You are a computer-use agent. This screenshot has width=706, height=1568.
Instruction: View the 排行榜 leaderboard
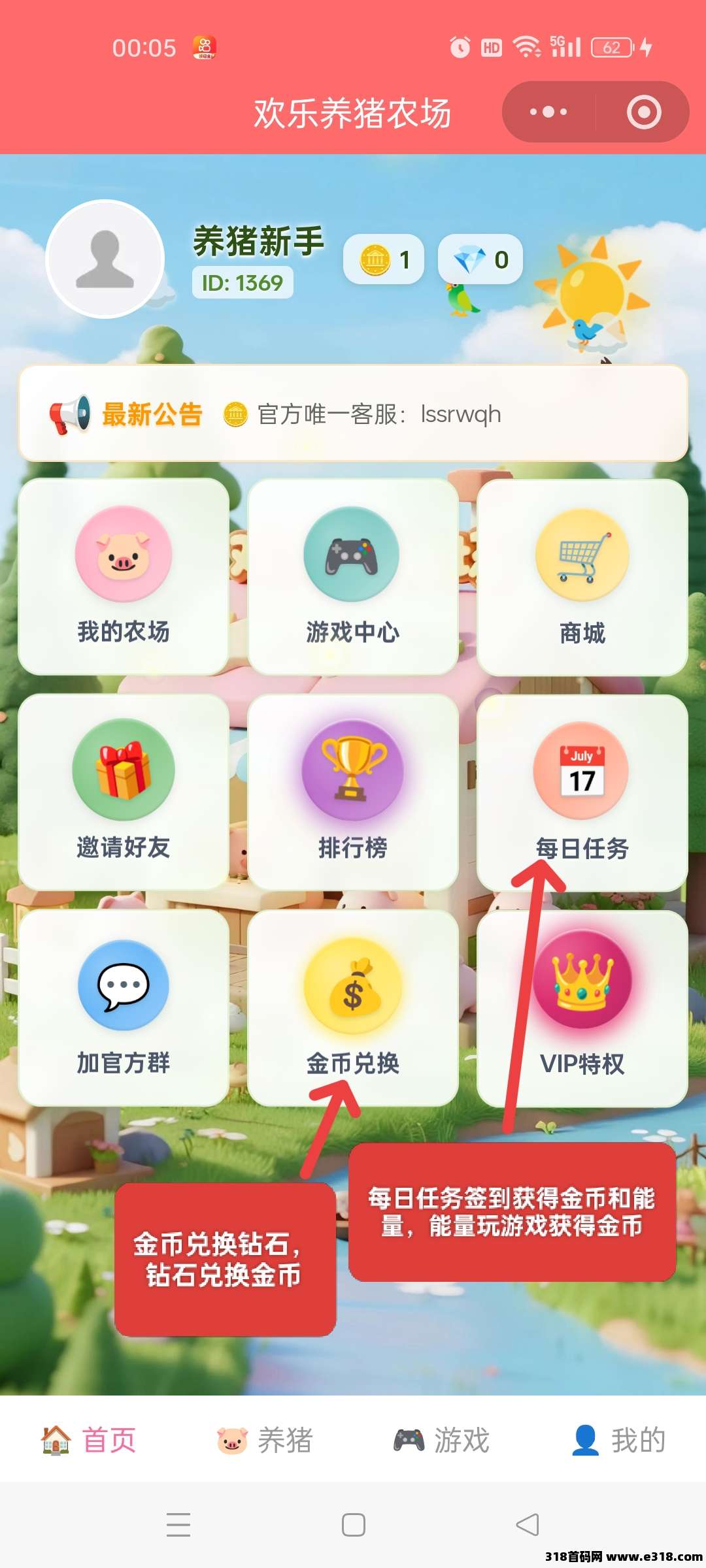[353, 792]
